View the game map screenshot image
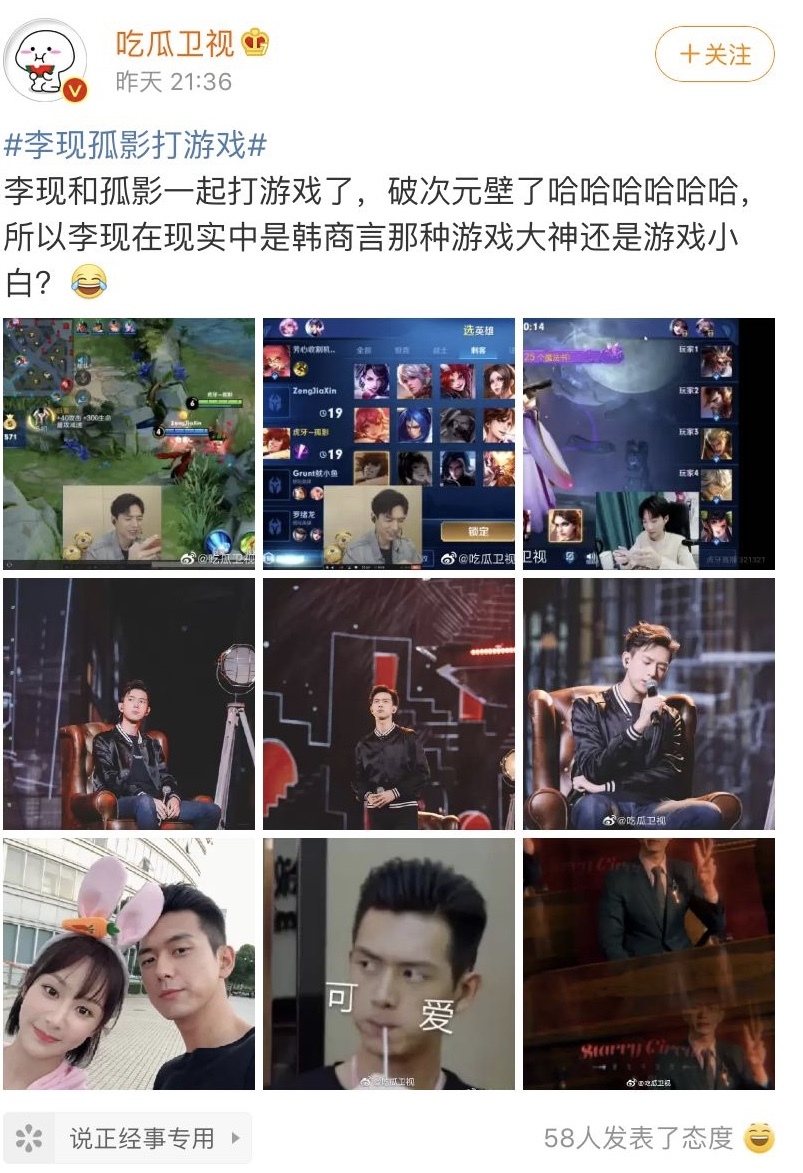The height and width of the screenshot is (1173, 803). pos(129,443)
